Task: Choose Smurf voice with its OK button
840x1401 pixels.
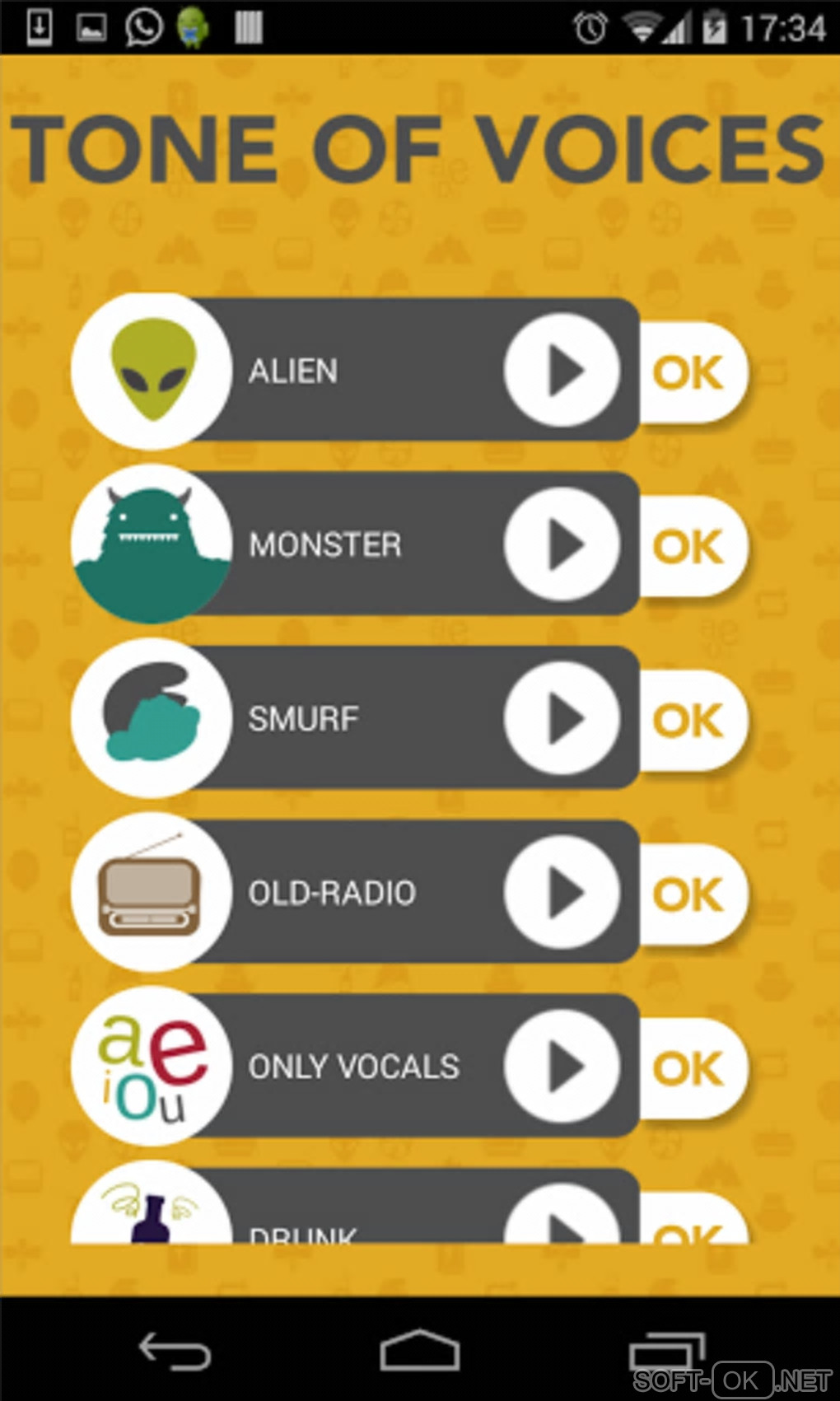Action: [690, 722]
